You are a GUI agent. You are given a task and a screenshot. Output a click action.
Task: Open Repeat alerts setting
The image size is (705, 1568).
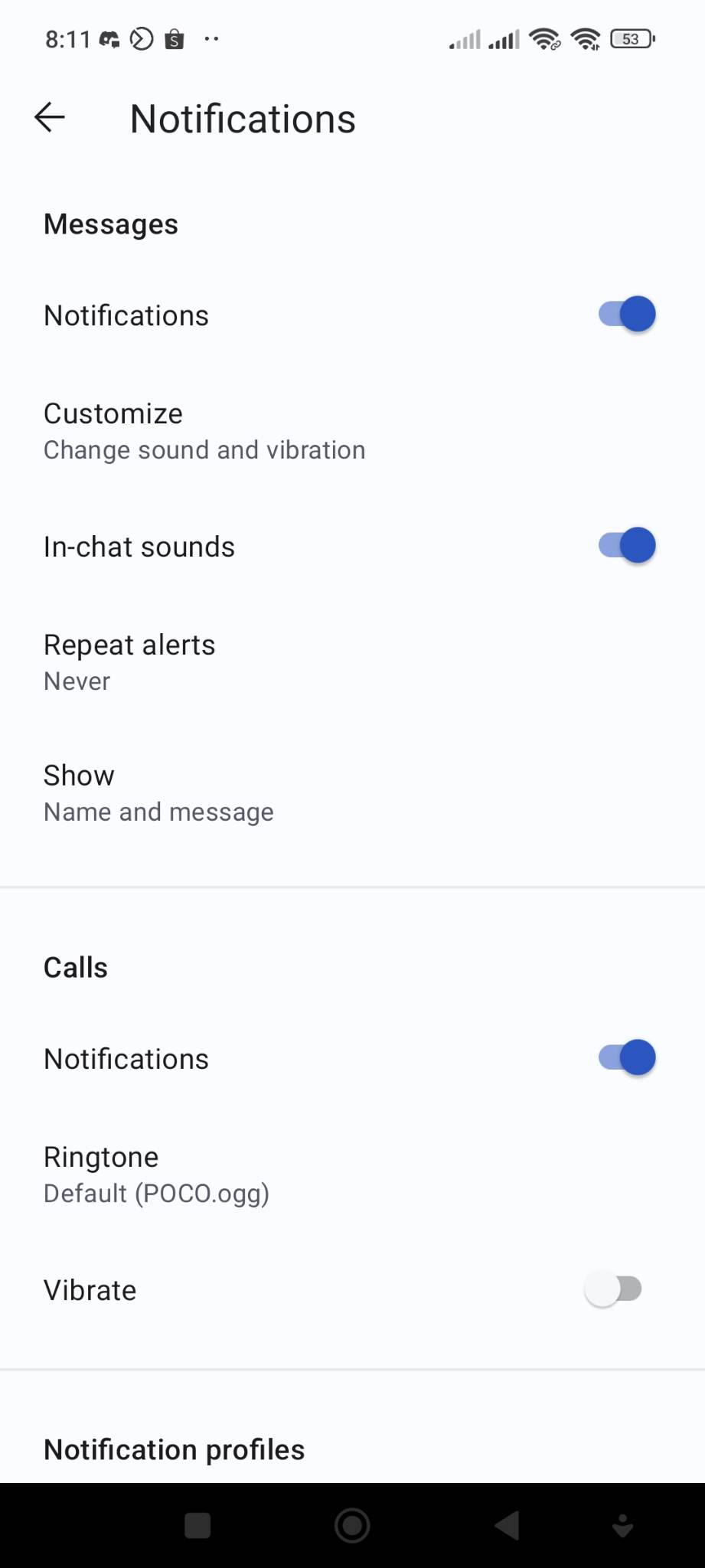click(129, 662)
